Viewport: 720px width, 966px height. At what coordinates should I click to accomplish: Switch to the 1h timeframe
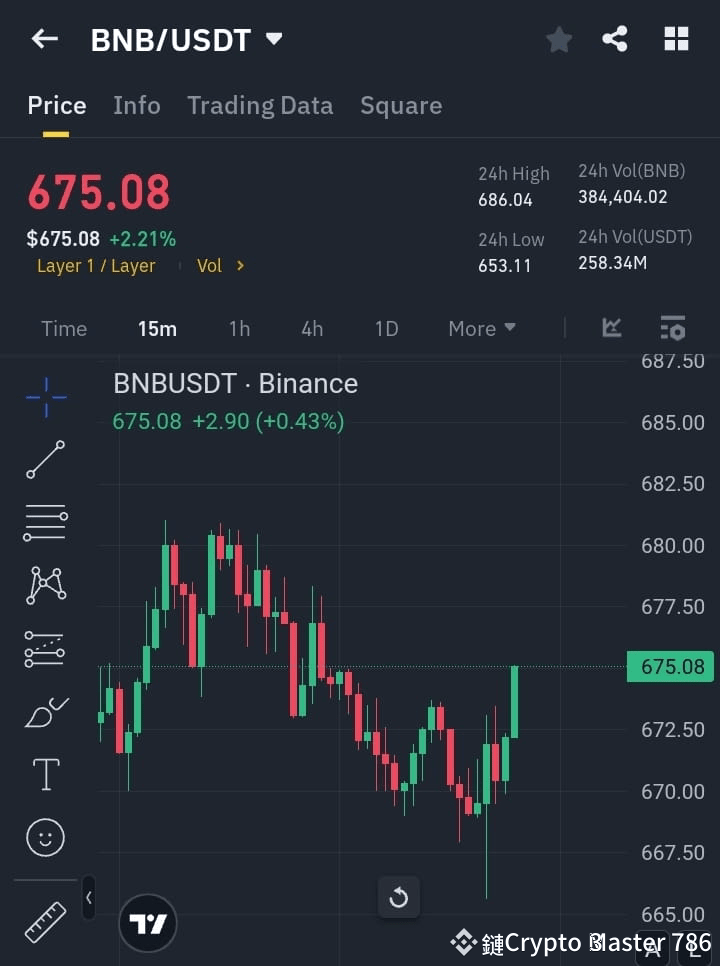pos(239,328)
